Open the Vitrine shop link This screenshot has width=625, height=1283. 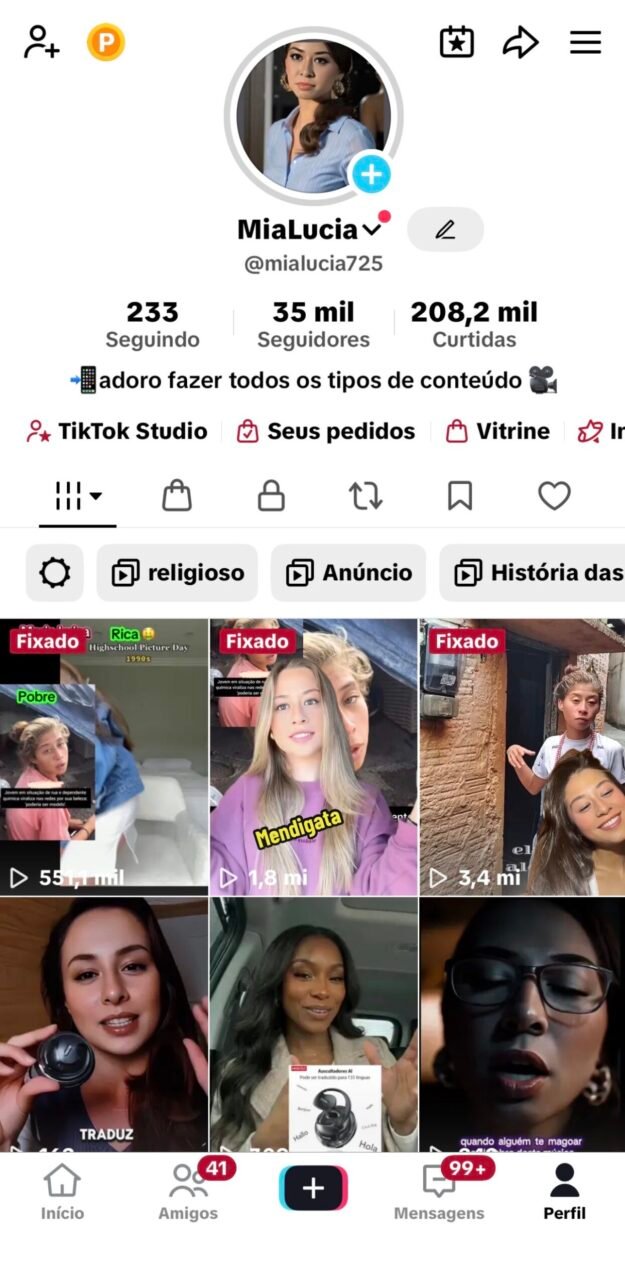click(x=498, y=431)
